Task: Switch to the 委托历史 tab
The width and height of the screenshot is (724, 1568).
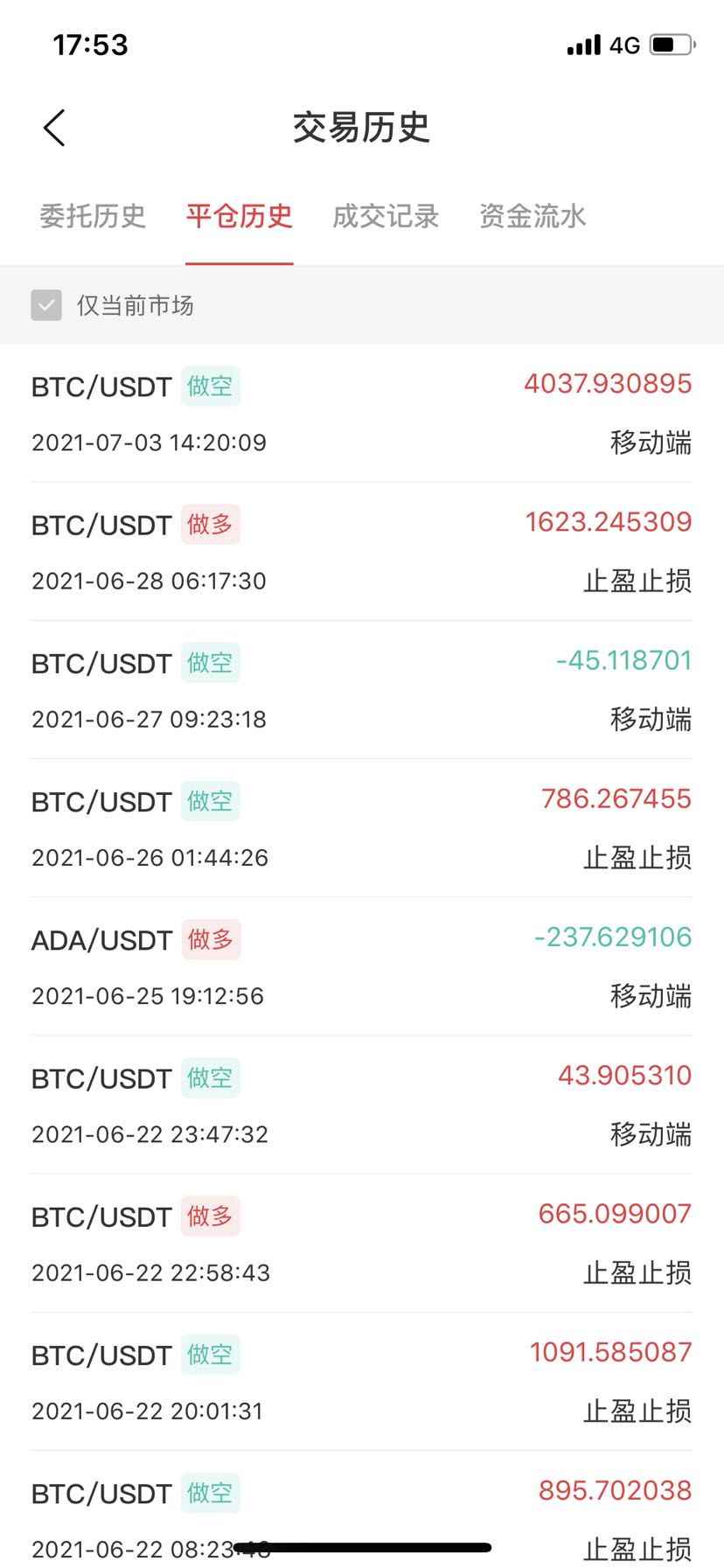Action: tap(93, 216)
